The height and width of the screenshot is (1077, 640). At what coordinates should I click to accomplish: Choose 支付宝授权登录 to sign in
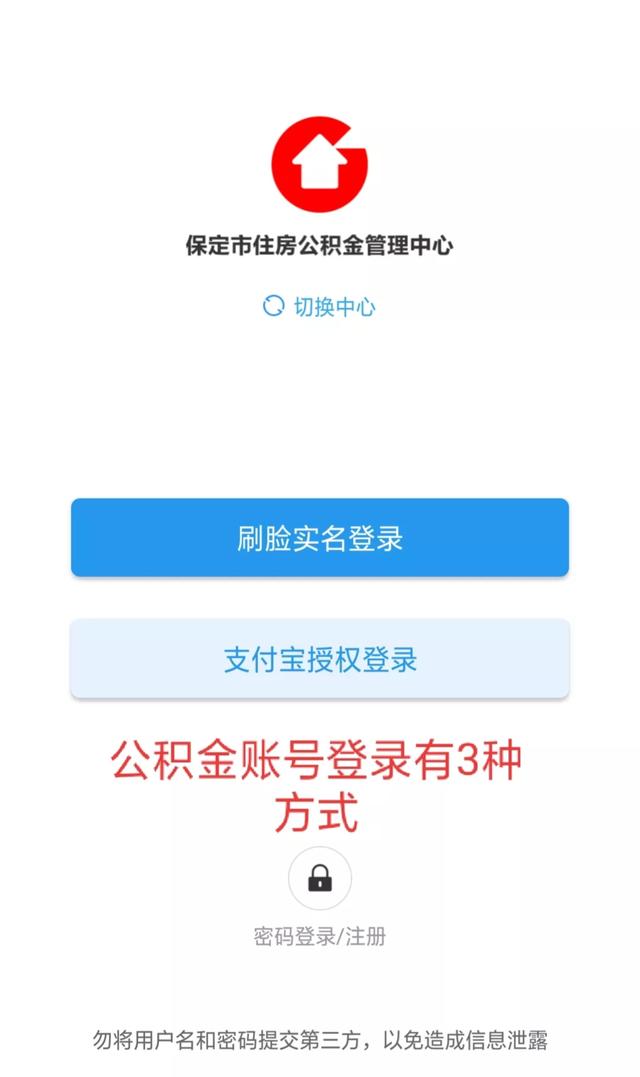tap(320, 659)
